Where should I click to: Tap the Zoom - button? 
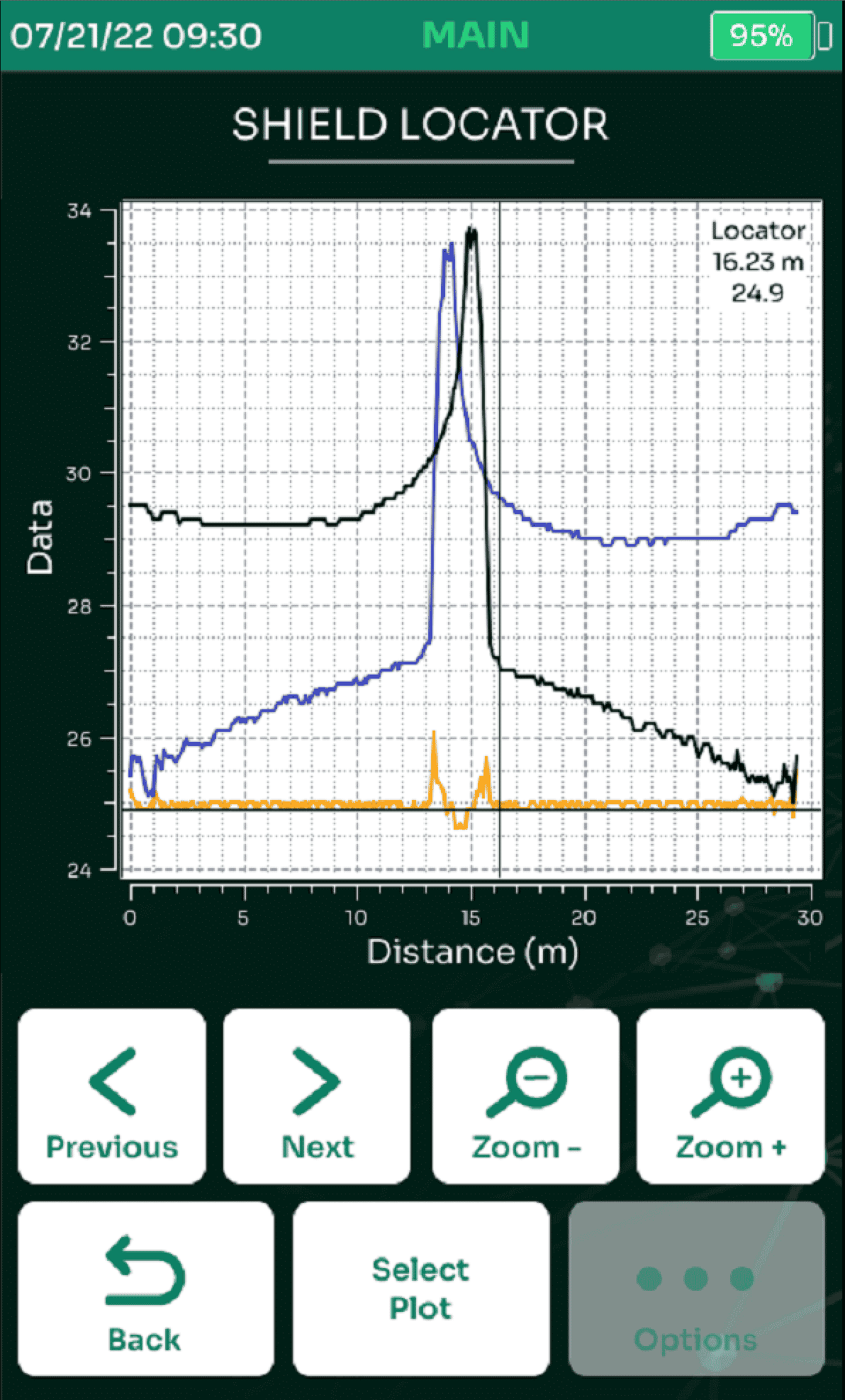click(x=526, y=1096)
